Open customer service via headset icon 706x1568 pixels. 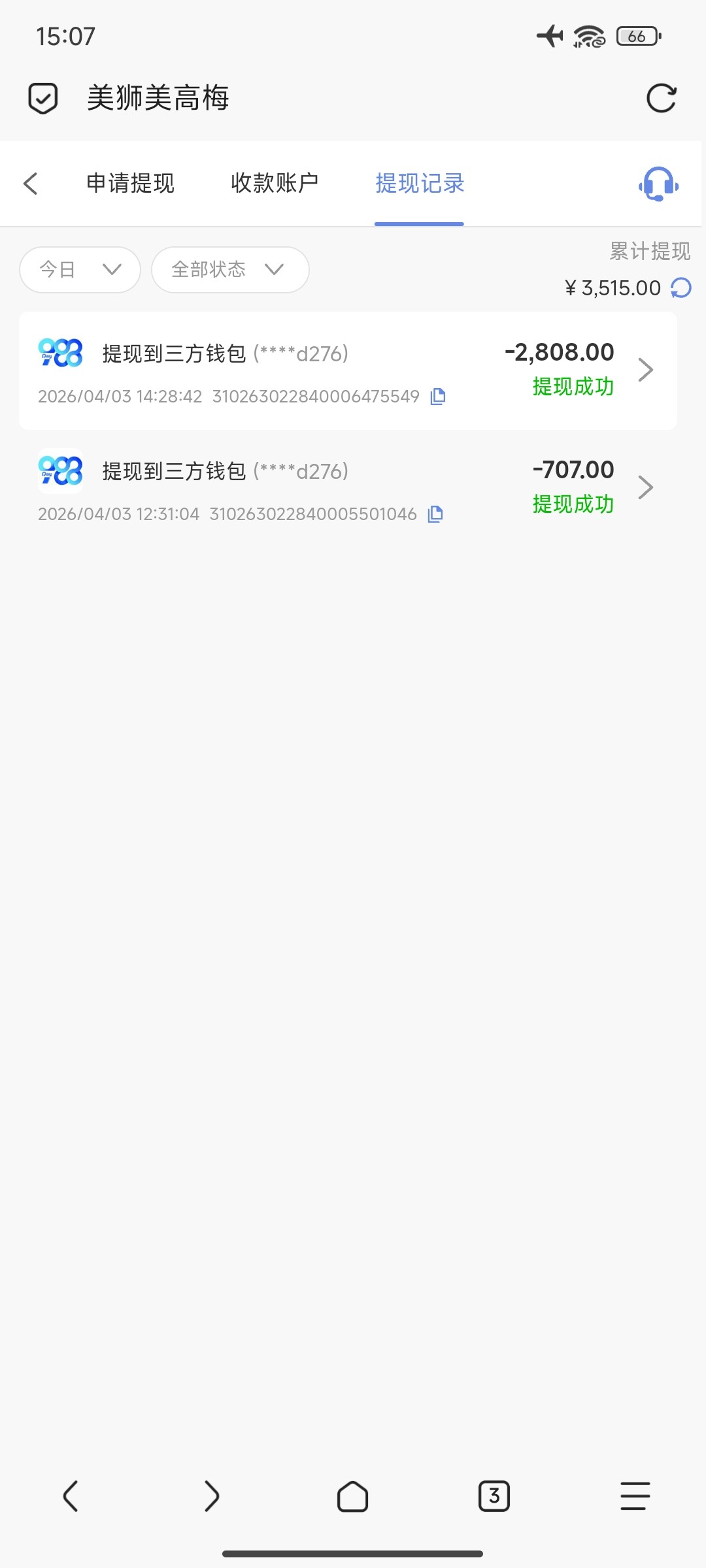click(x=658, y=185)
